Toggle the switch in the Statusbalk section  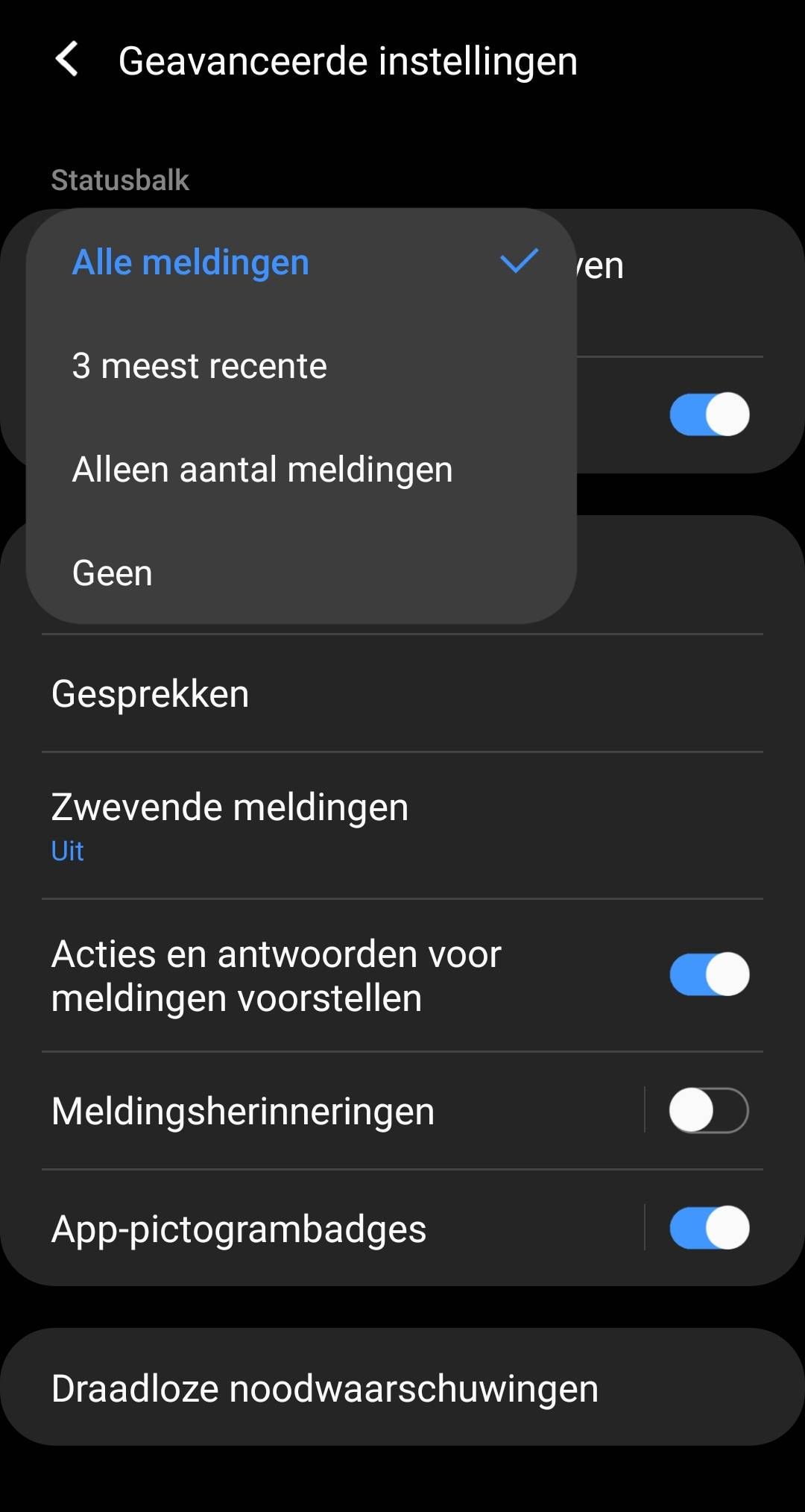click(708, 415)
